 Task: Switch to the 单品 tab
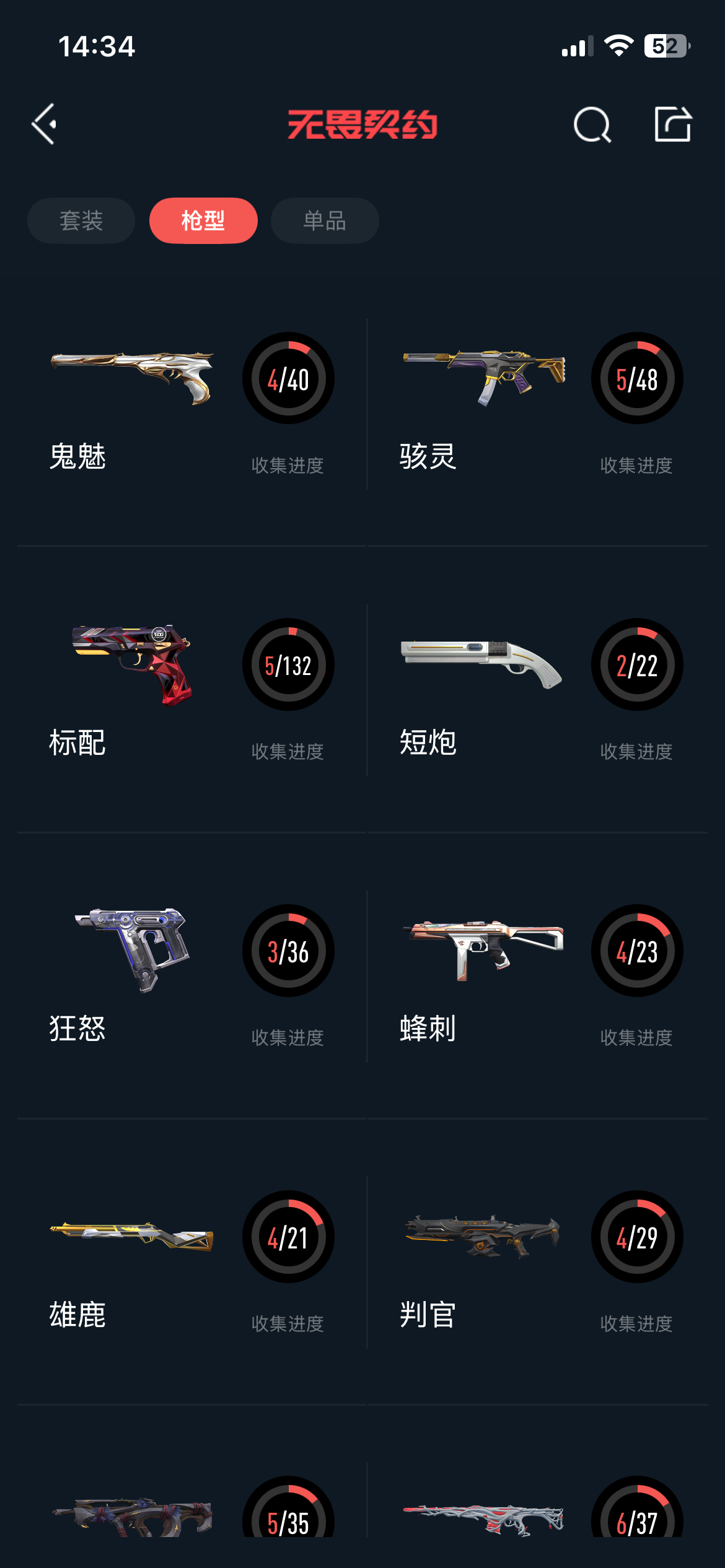point(325,221)
